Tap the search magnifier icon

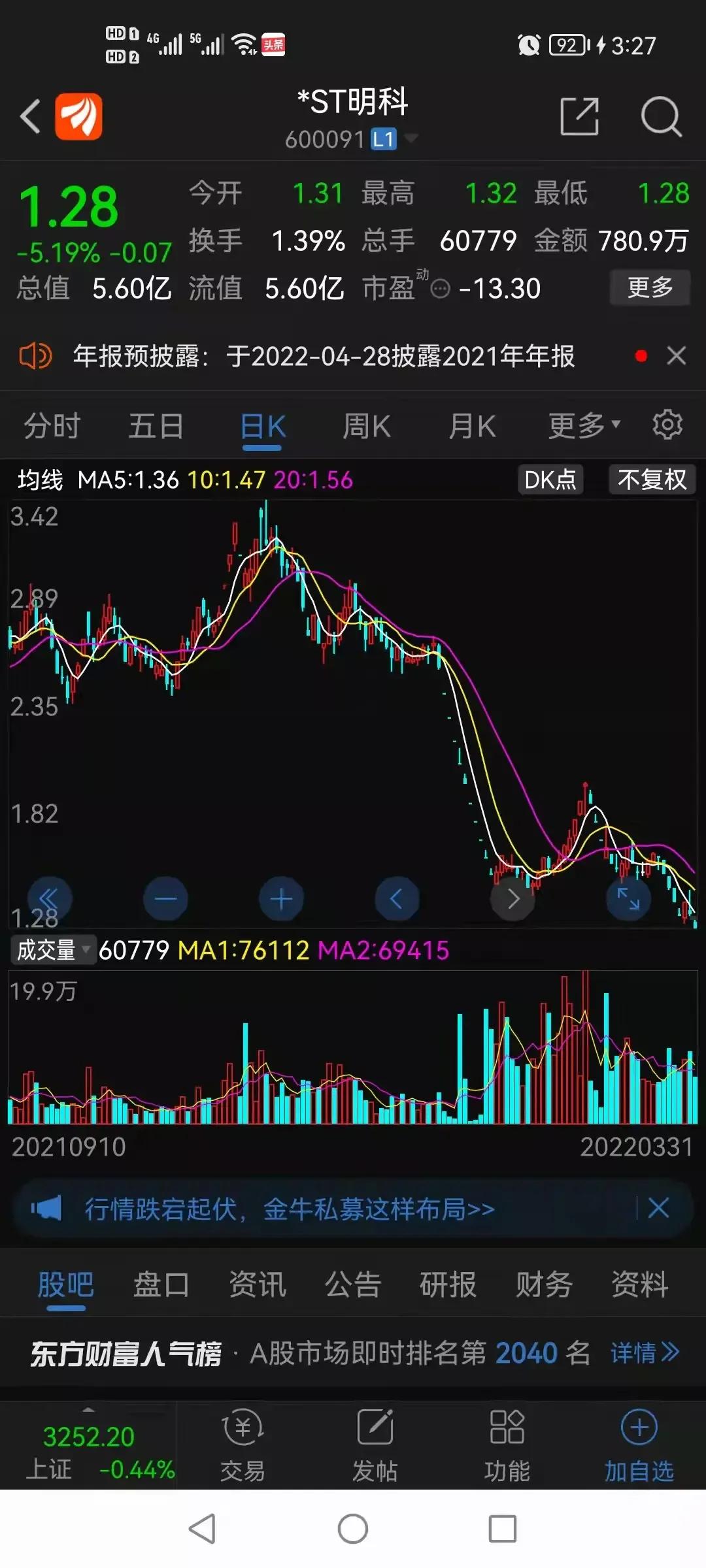tap(663, 116)
